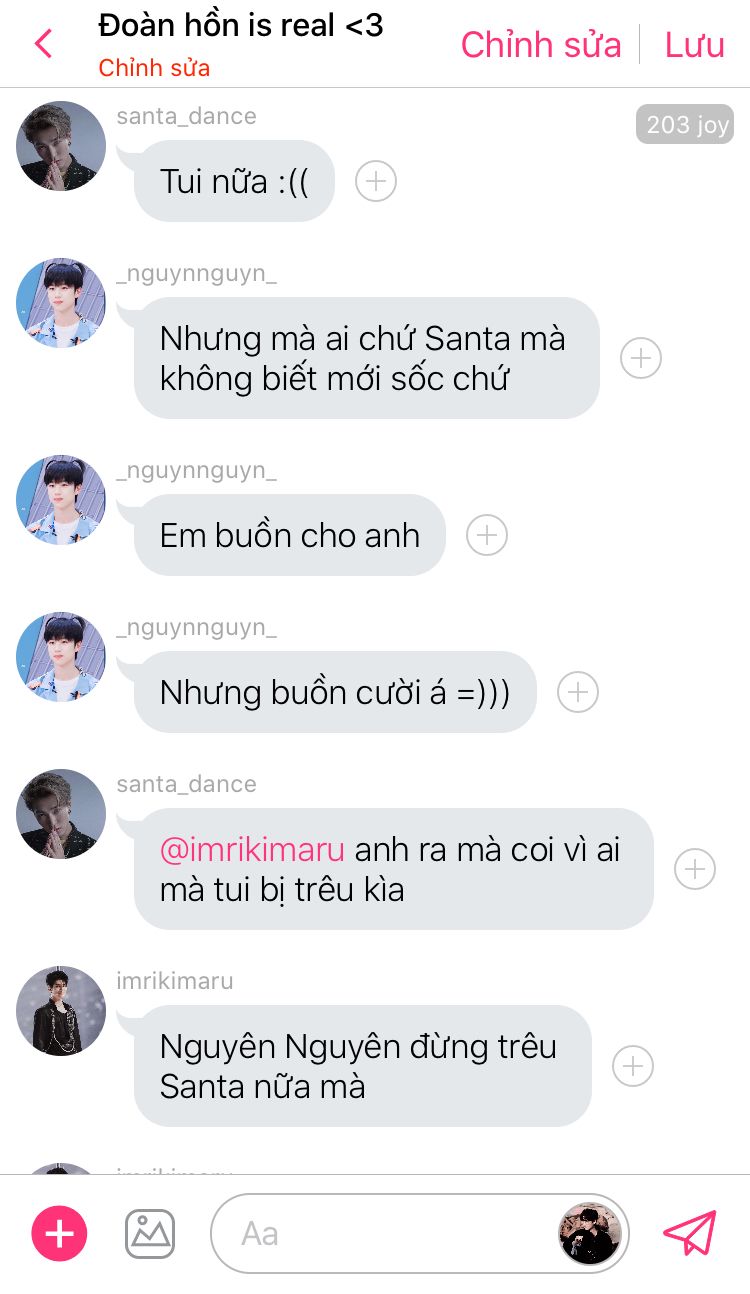
Task: Open santa_dance's avatar on 'Tui nữa' message
Action: (x=61, y=146)
